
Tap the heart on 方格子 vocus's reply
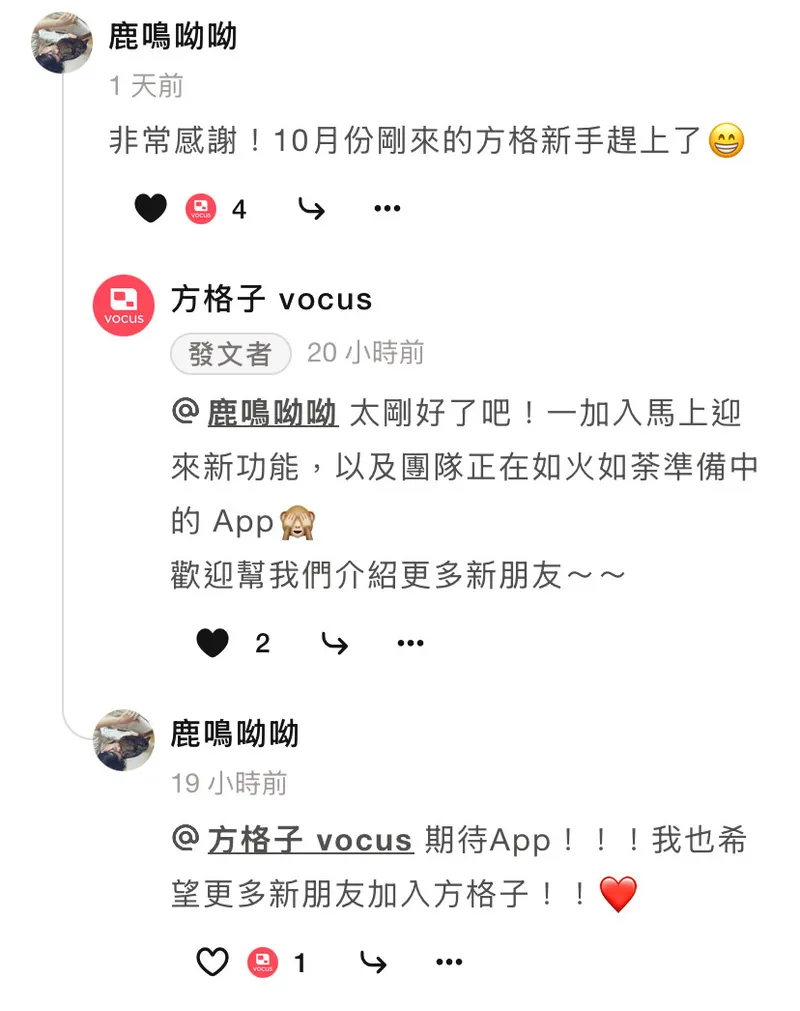[212, 643]
